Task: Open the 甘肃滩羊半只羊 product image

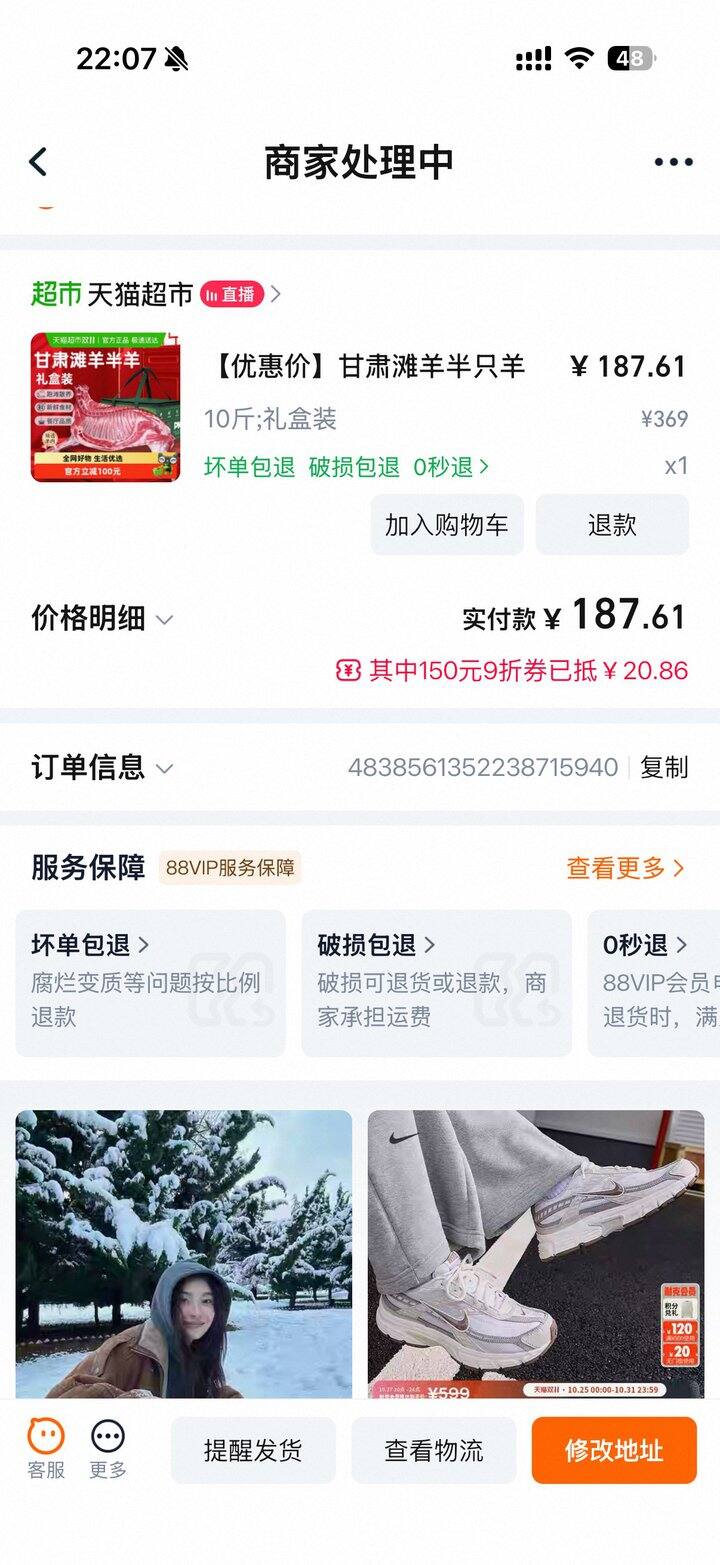Action: 105,407
